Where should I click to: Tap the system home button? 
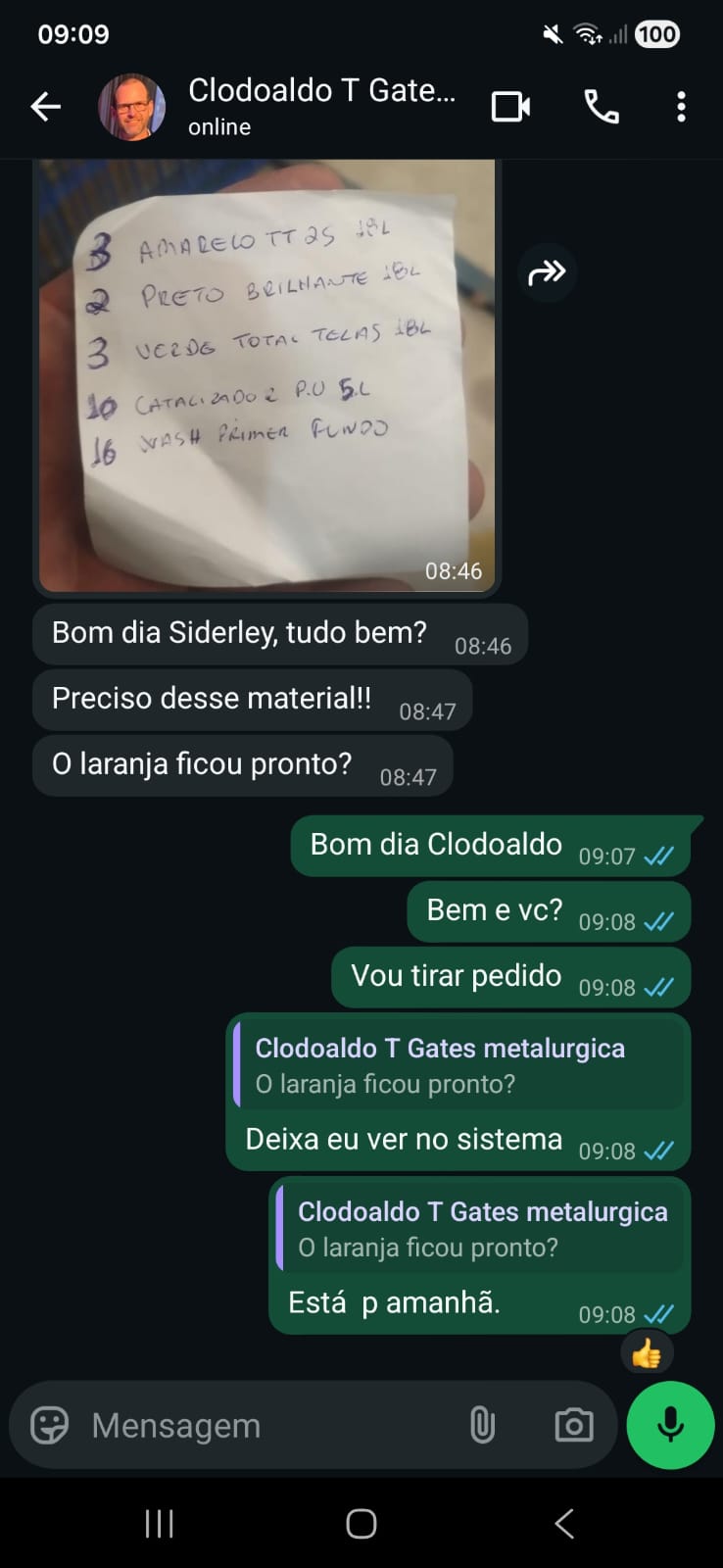click(361, 1523)
